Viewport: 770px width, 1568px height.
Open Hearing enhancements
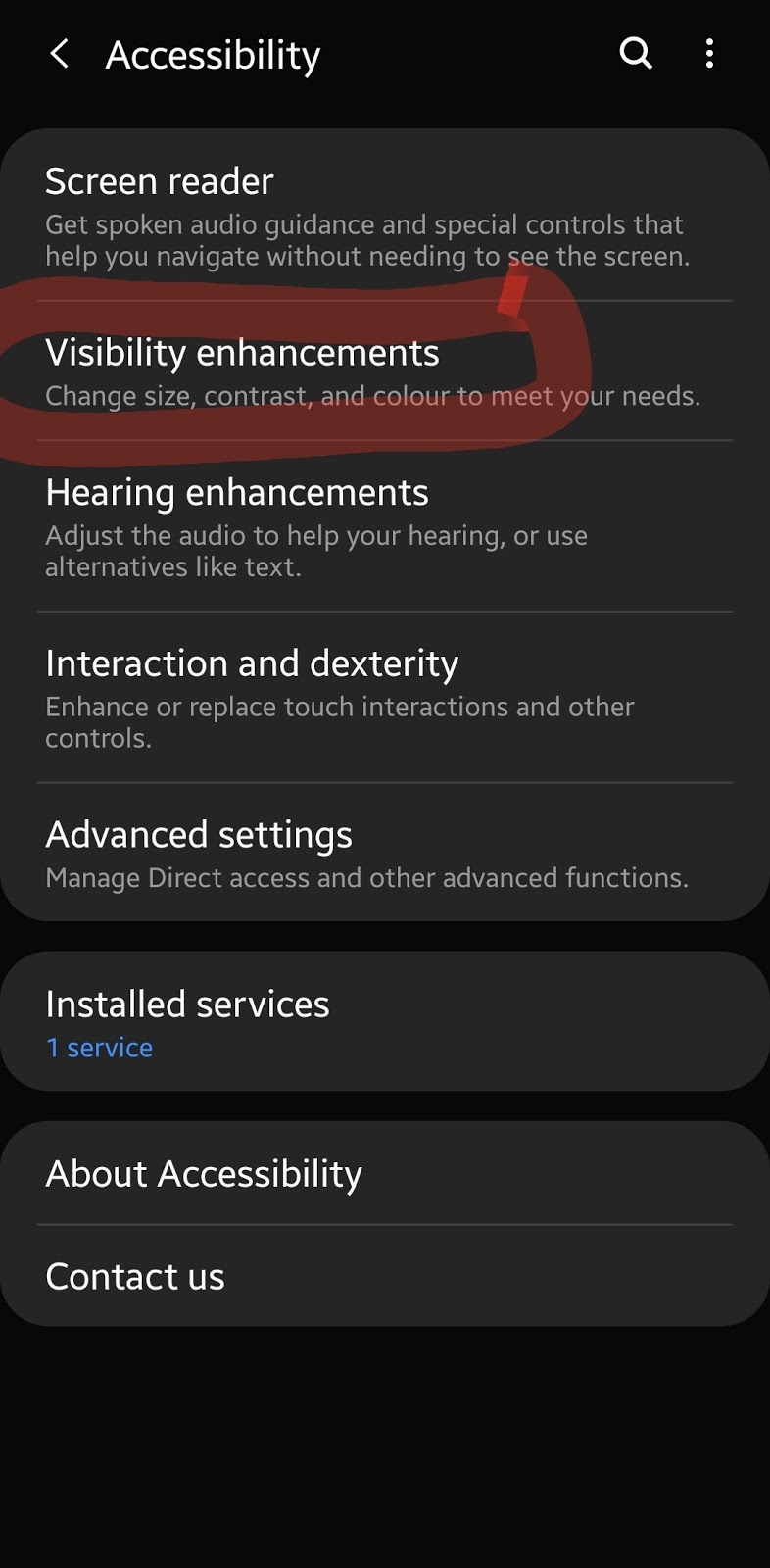pyautogui.click(x=384, y=526)
